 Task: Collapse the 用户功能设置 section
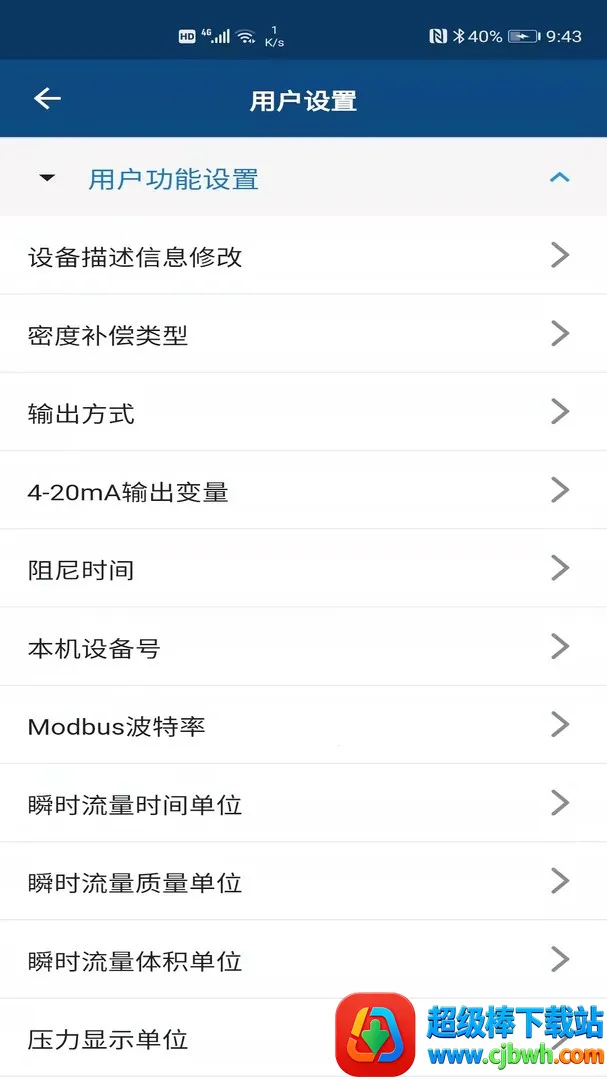point(559,178)
